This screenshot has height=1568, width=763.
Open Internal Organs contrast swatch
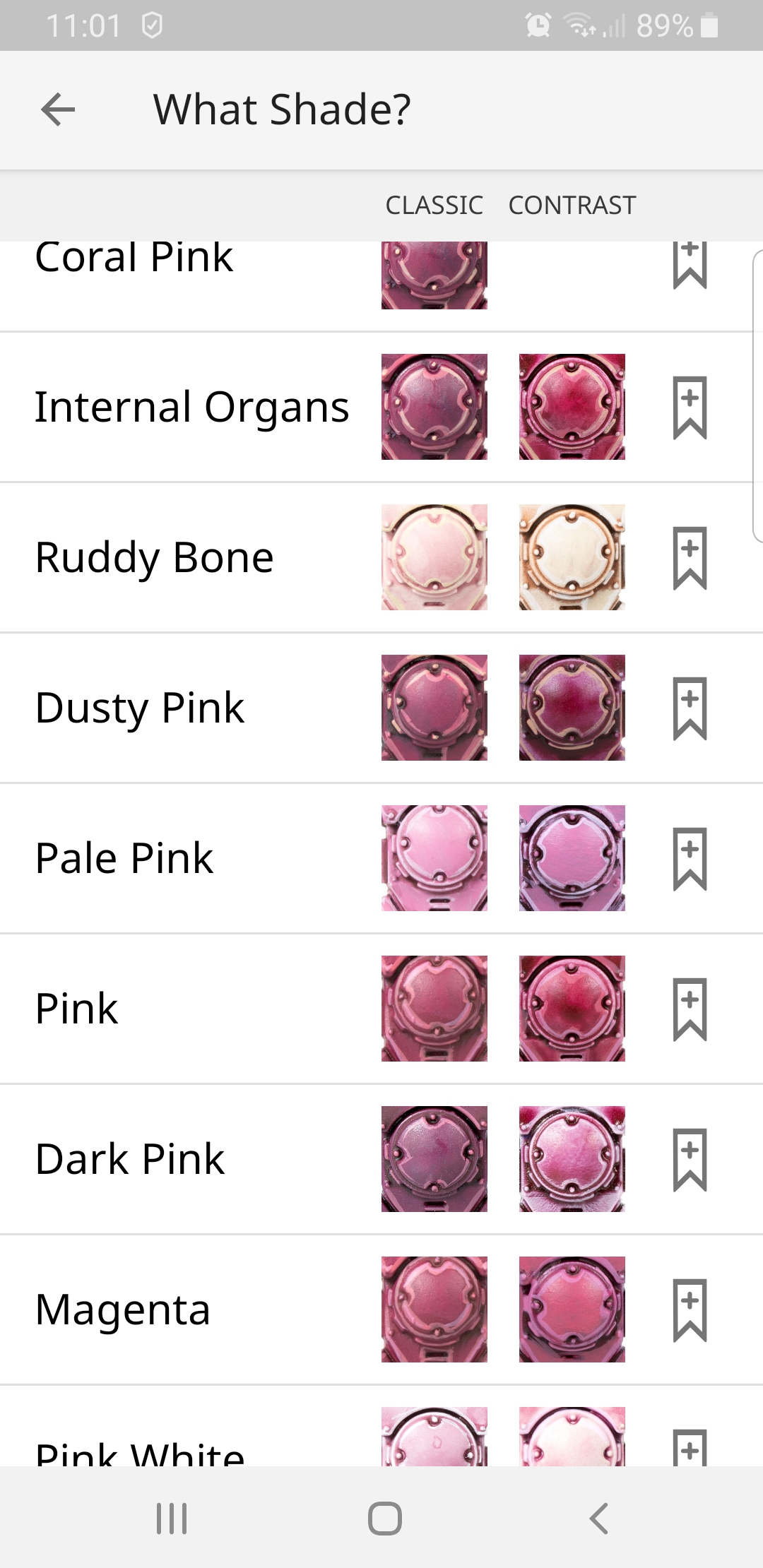[x=572, y=407]
